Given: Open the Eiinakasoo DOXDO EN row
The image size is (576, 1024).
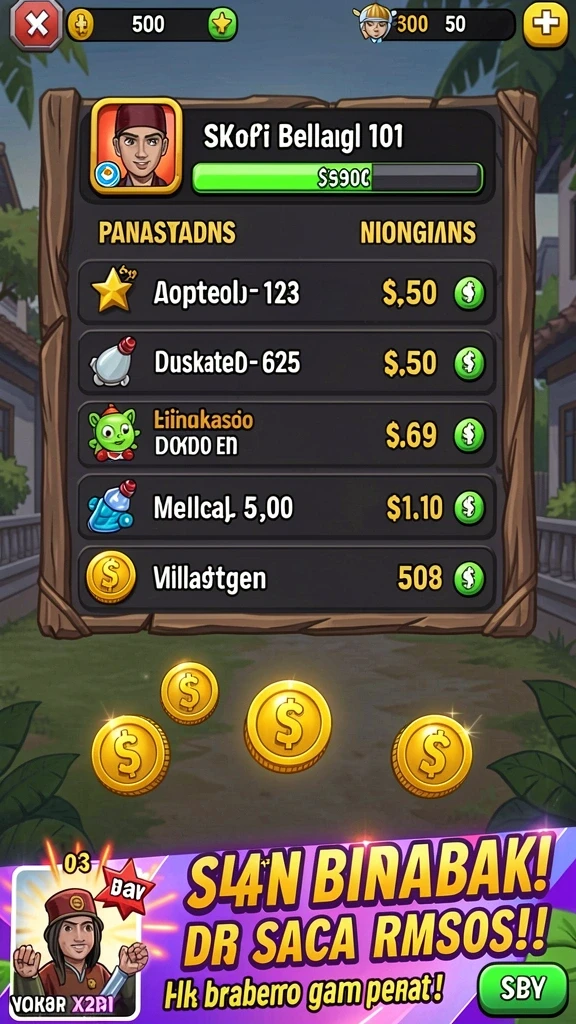Looking at the screenshot, I should pos(287,434).
